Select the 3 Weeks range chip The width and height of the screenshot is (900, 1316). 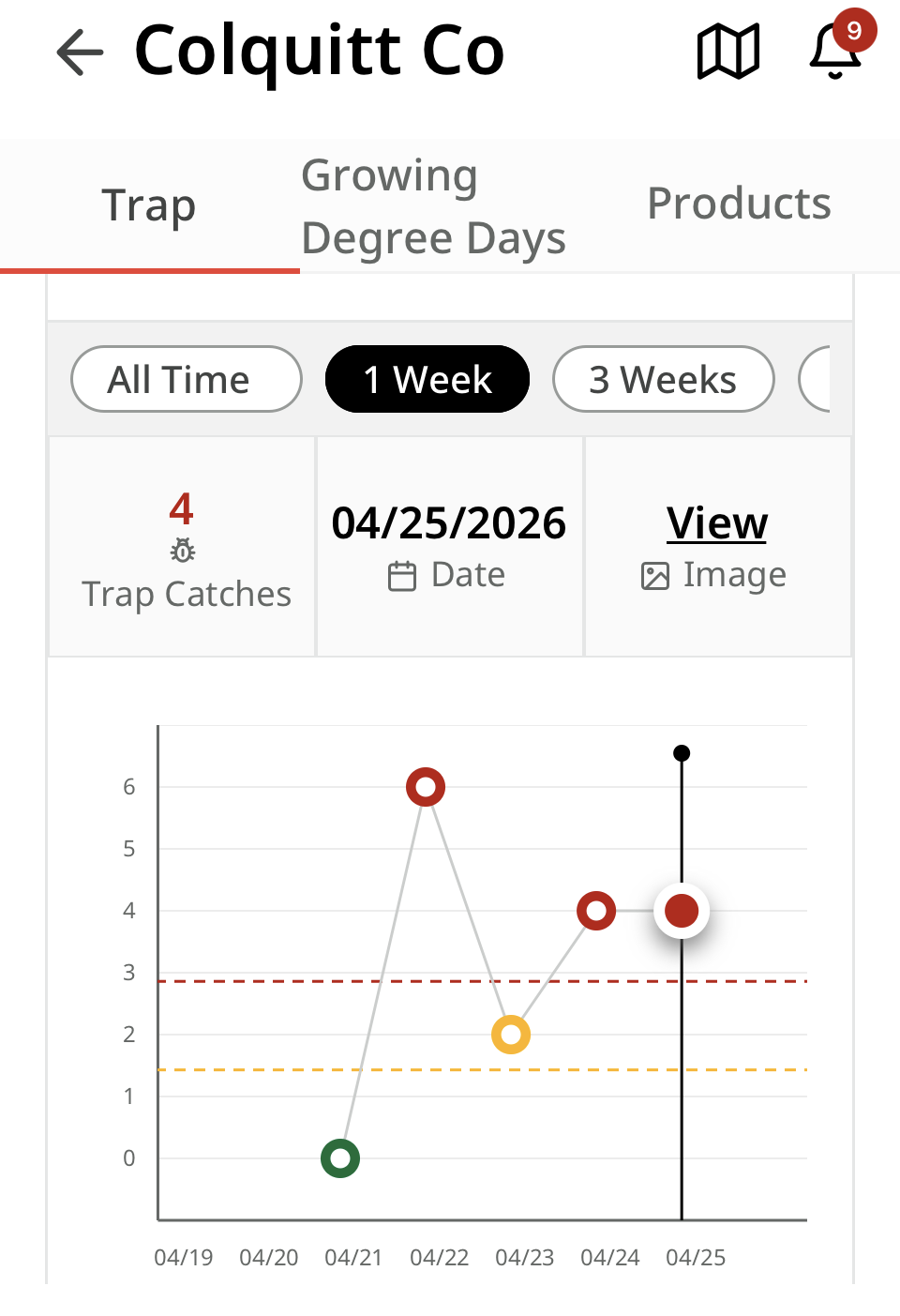pos(664,379)
